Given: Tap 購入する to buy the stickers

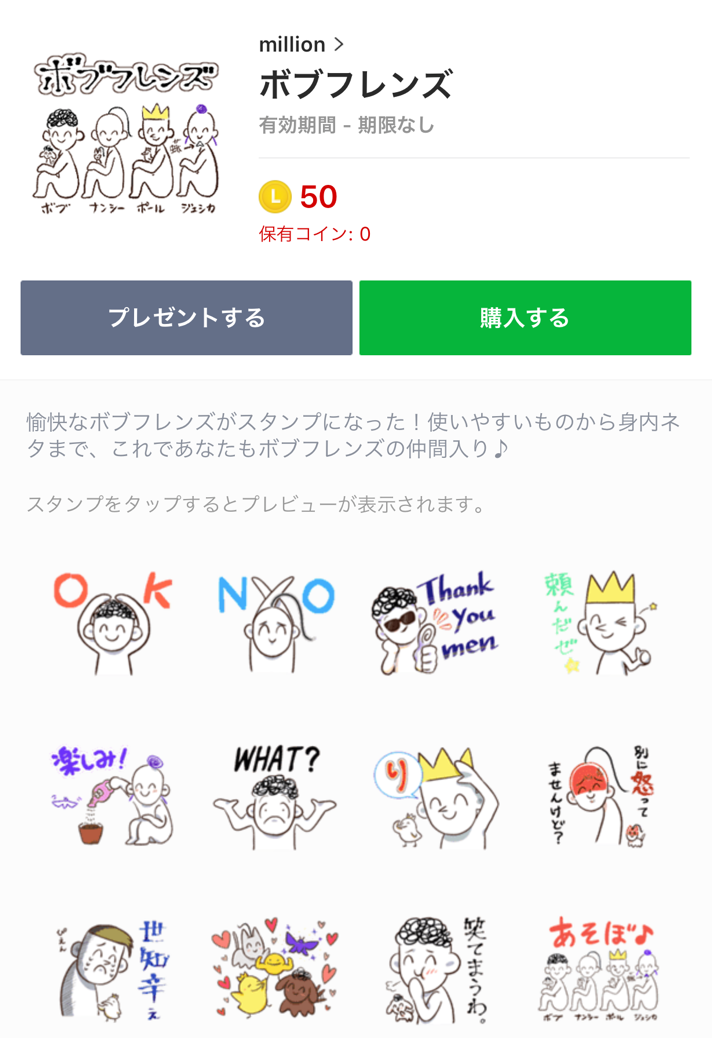Looking at the screenshot, I should (525, 318).
